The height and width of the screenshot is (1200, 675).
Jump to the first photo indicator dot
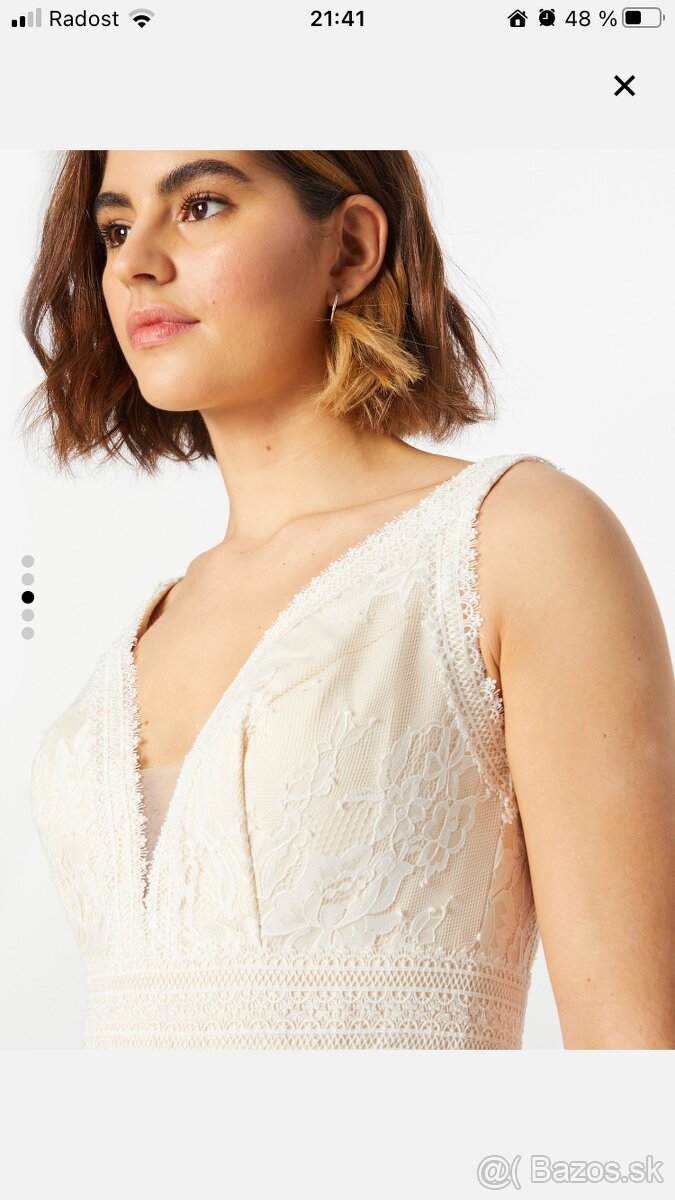[28, 561]
